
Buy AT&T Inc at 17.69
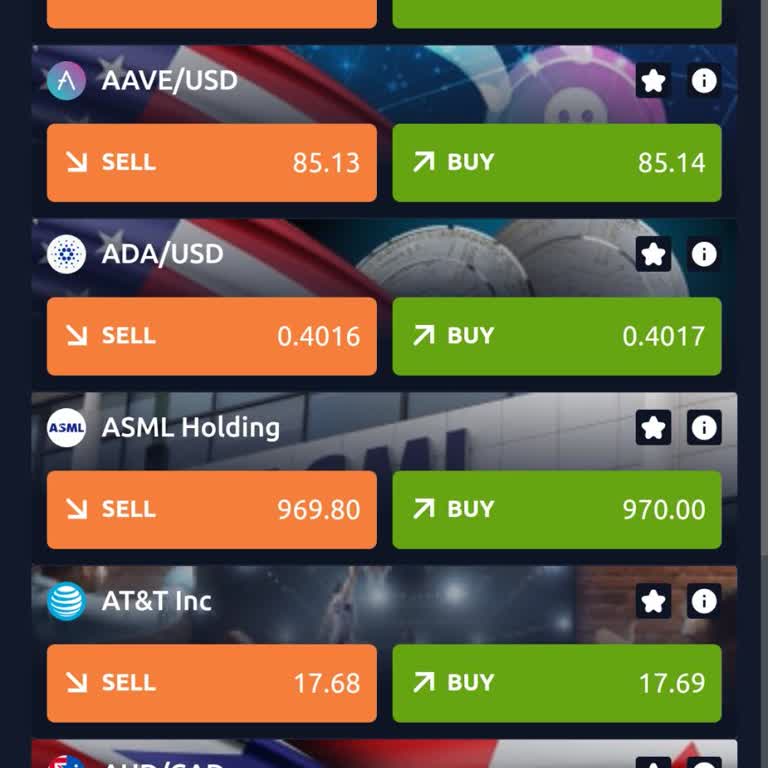click(556, 683)
